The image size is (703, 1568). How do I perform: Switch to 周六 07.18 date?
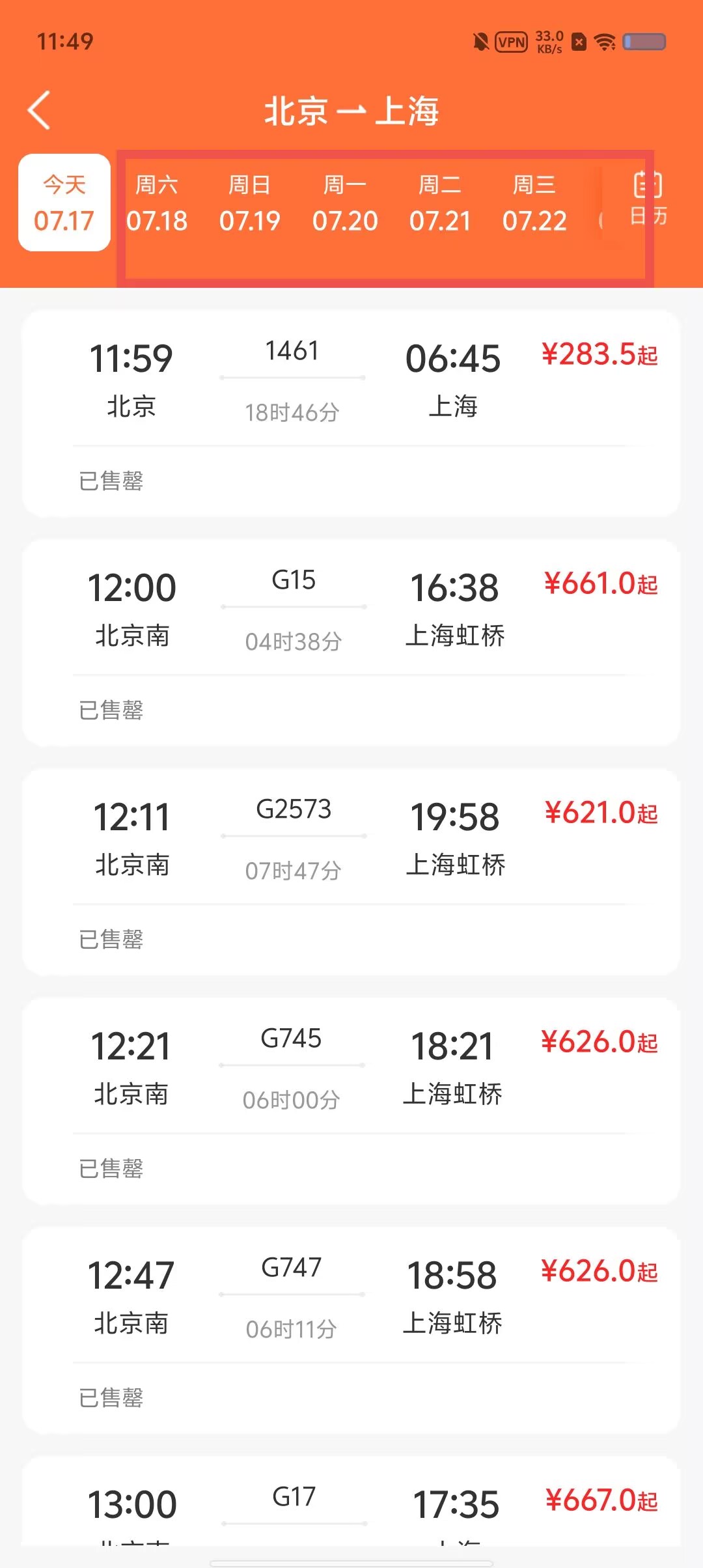click(x=157, y=203)
